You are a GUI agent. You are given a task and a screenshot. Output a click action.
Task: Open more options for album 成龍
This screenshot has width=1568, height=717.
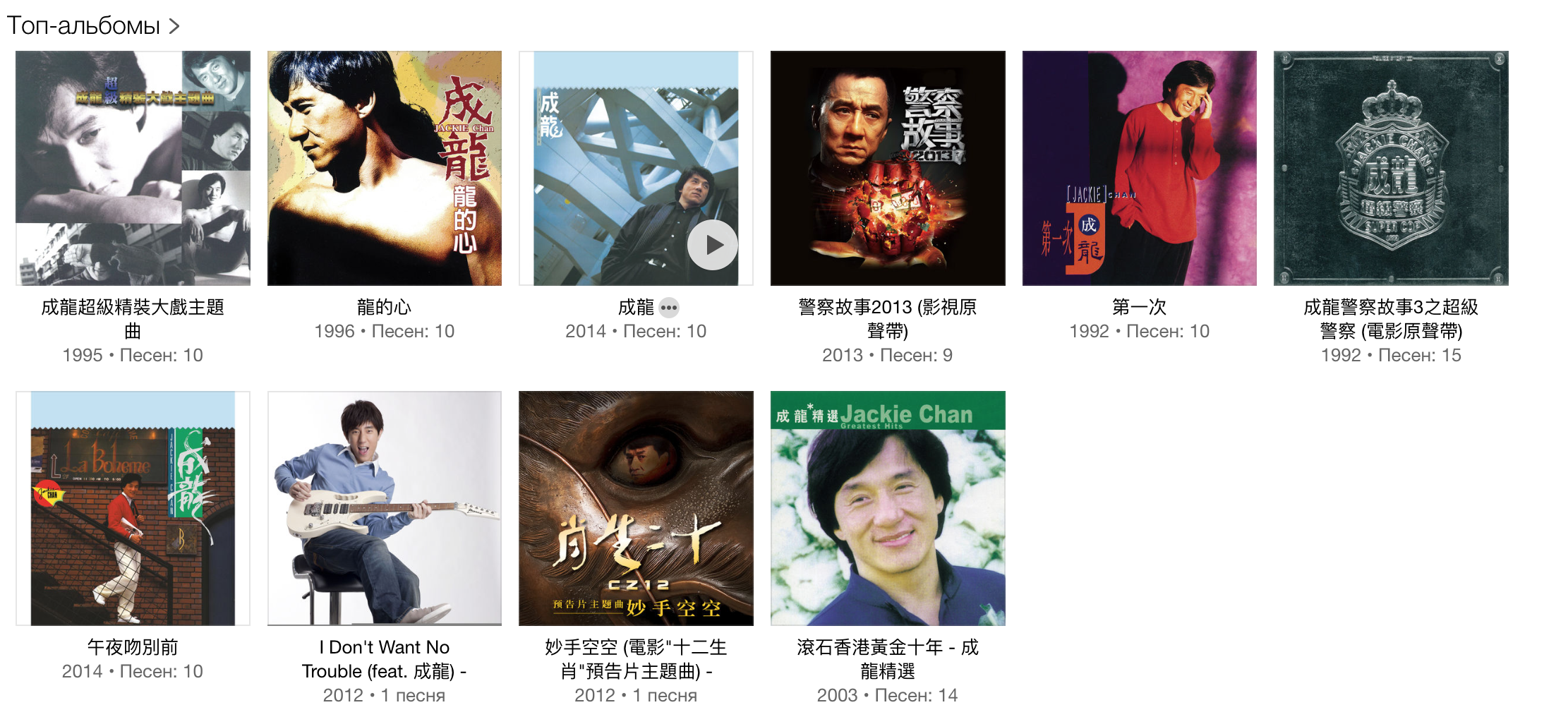[669, 308]
